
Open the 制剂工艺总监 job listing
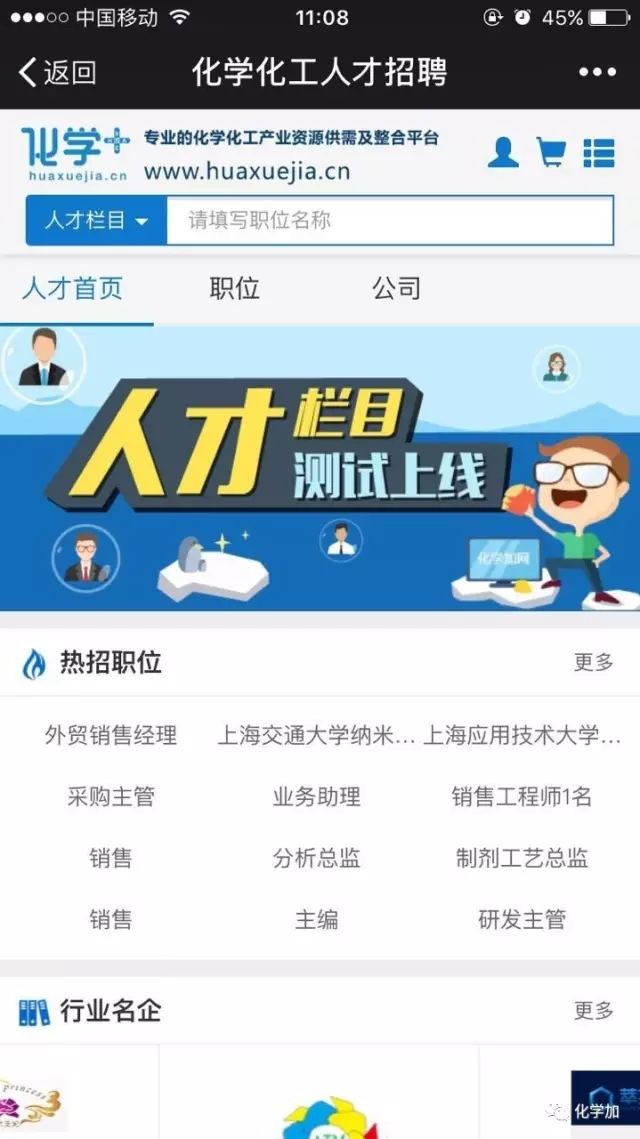point(521,858)
